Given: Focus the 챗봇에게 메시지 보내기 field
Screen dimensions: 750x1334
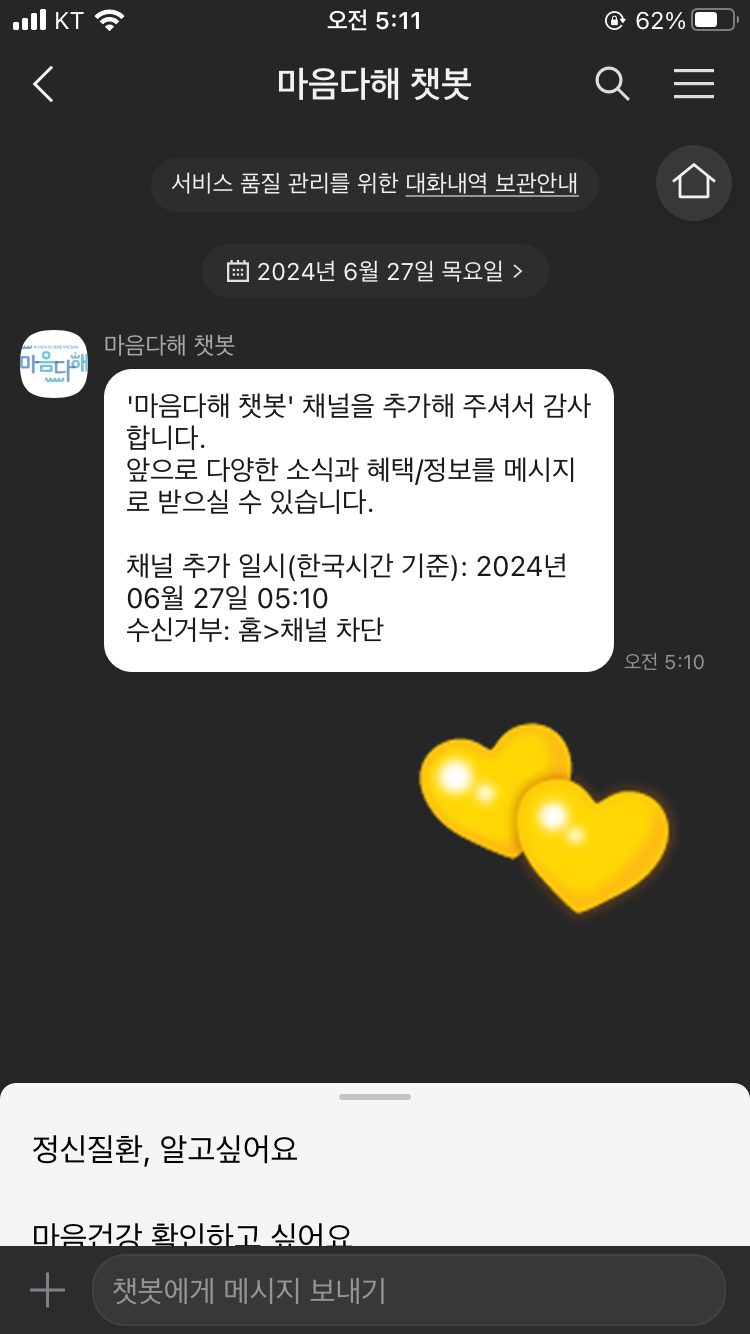Looking at the screenshot, I should pyautogui.click(x=408, y=1290).
